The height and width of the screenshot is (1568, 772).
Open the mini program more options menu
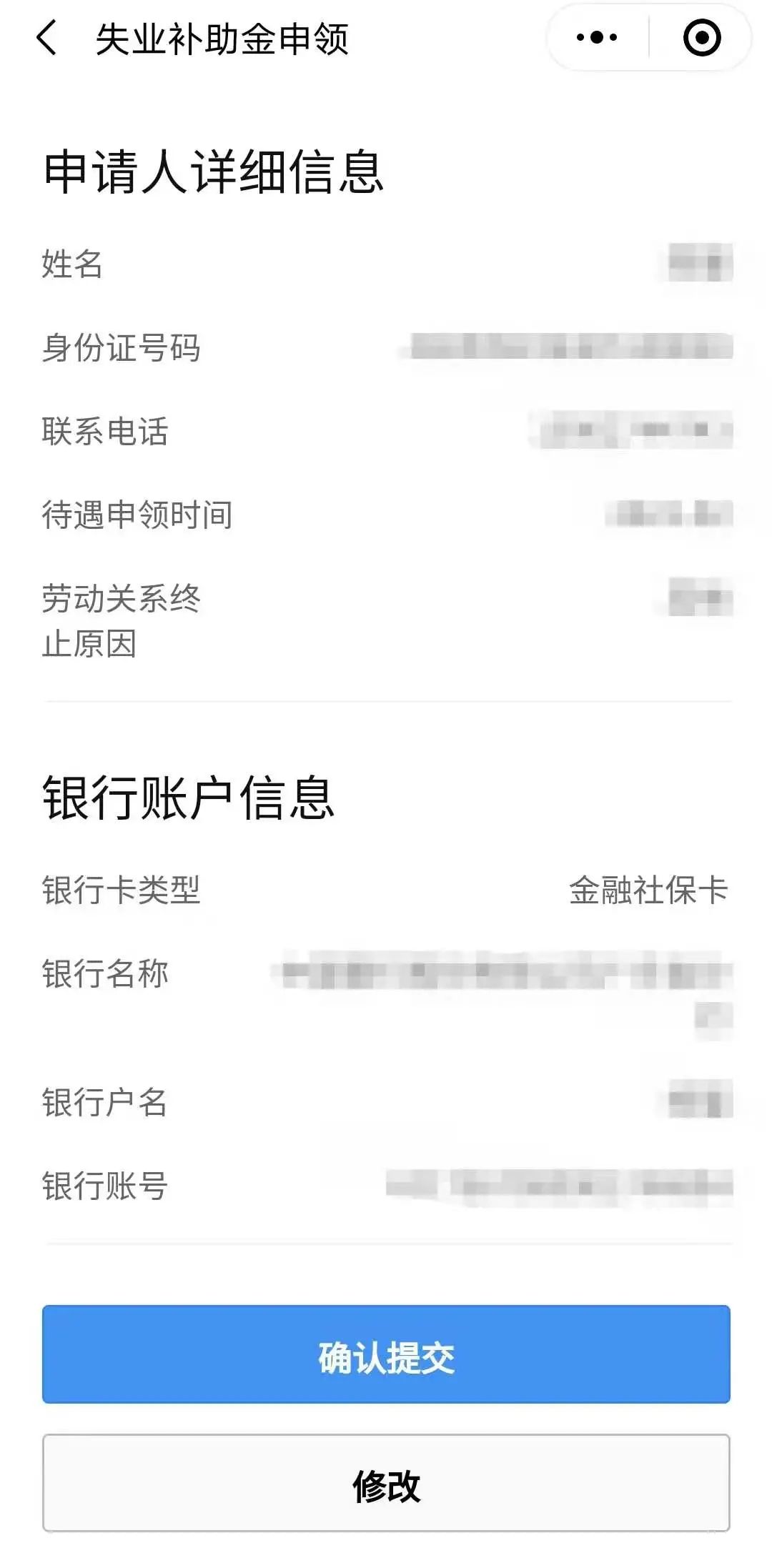(x=597, y=37)
